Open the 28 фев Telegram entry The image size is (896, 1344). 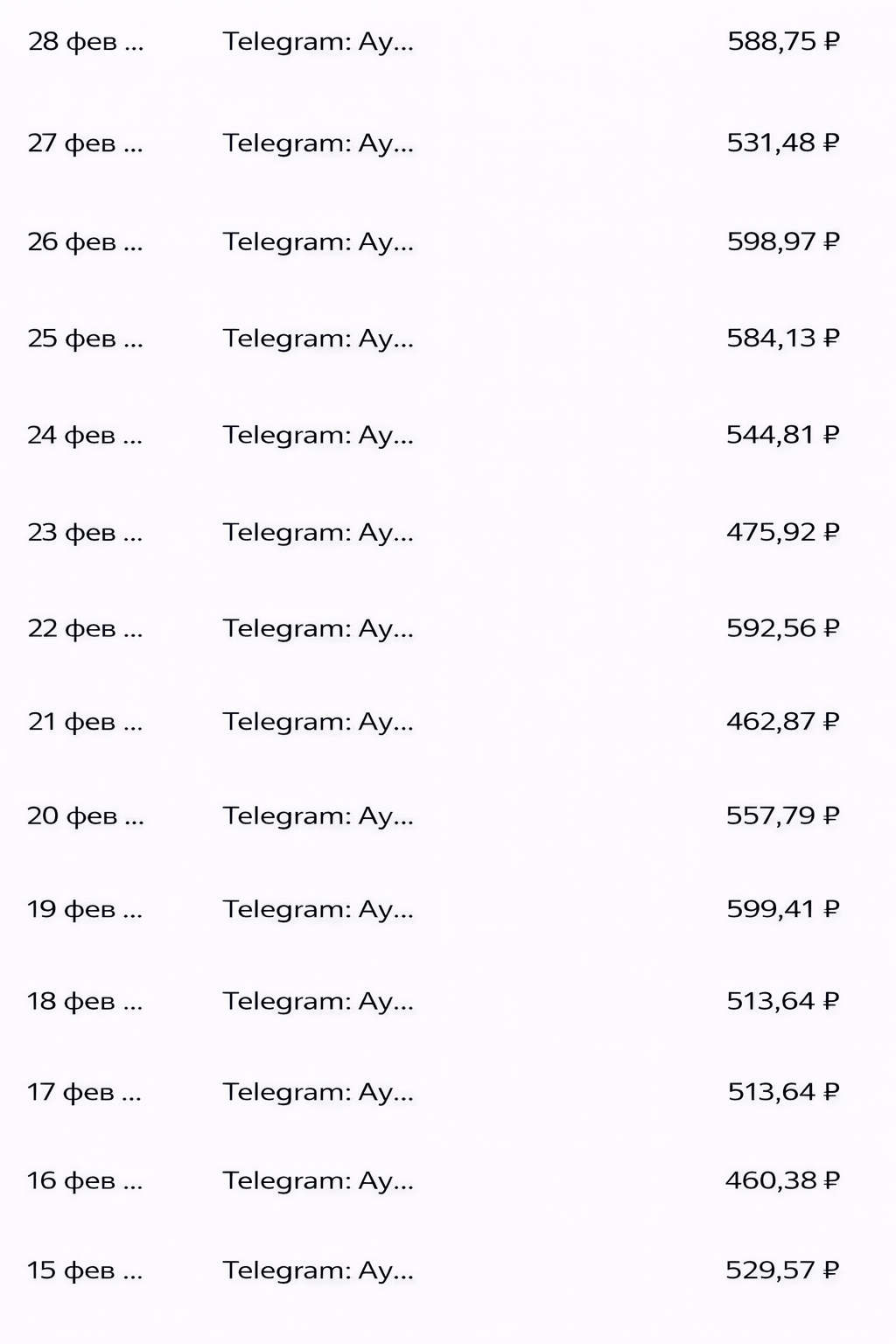318,41
